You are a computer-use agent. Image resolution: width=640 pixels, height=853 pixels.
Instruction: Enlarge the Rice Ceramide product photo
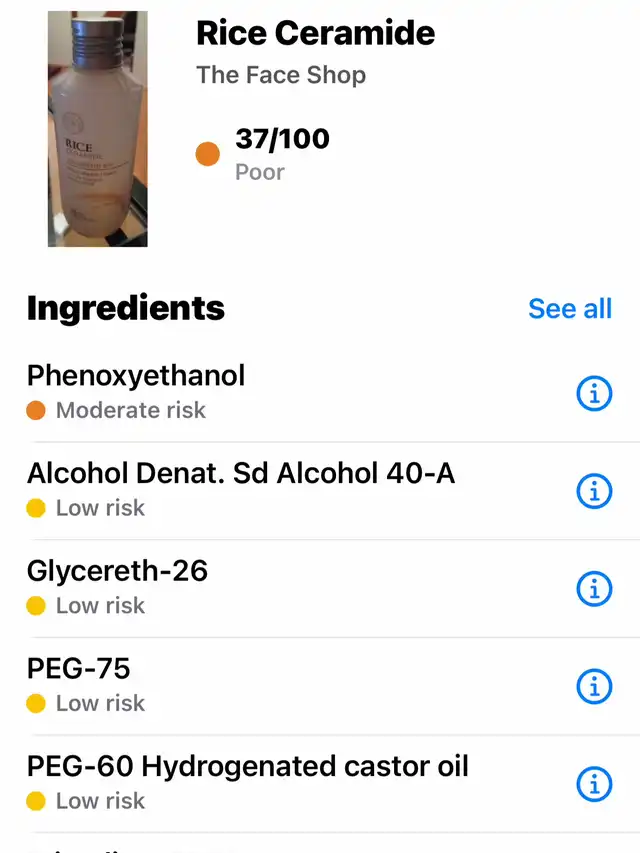98,129
